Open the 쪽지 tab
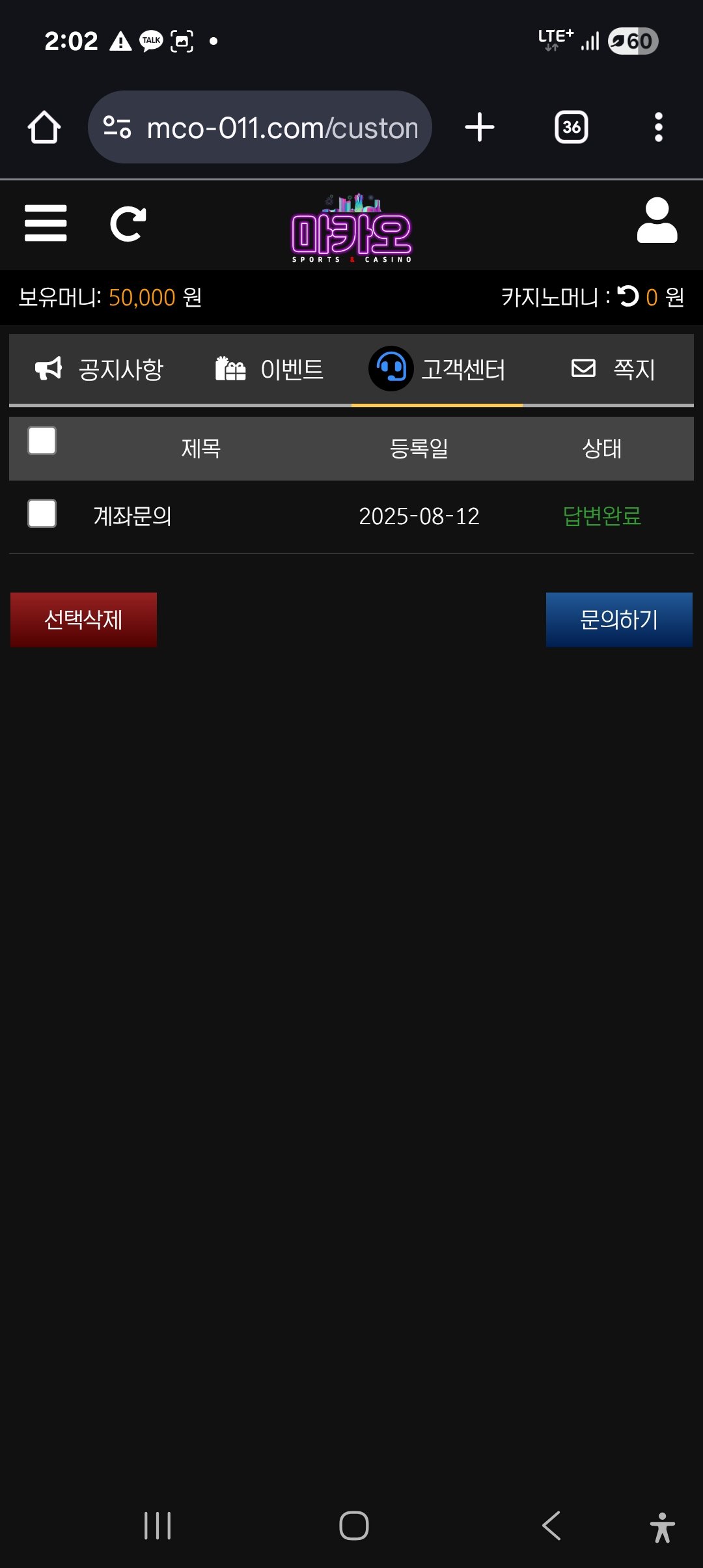The height and width of the screenshot is (1568, 703). tap(613, 369)
